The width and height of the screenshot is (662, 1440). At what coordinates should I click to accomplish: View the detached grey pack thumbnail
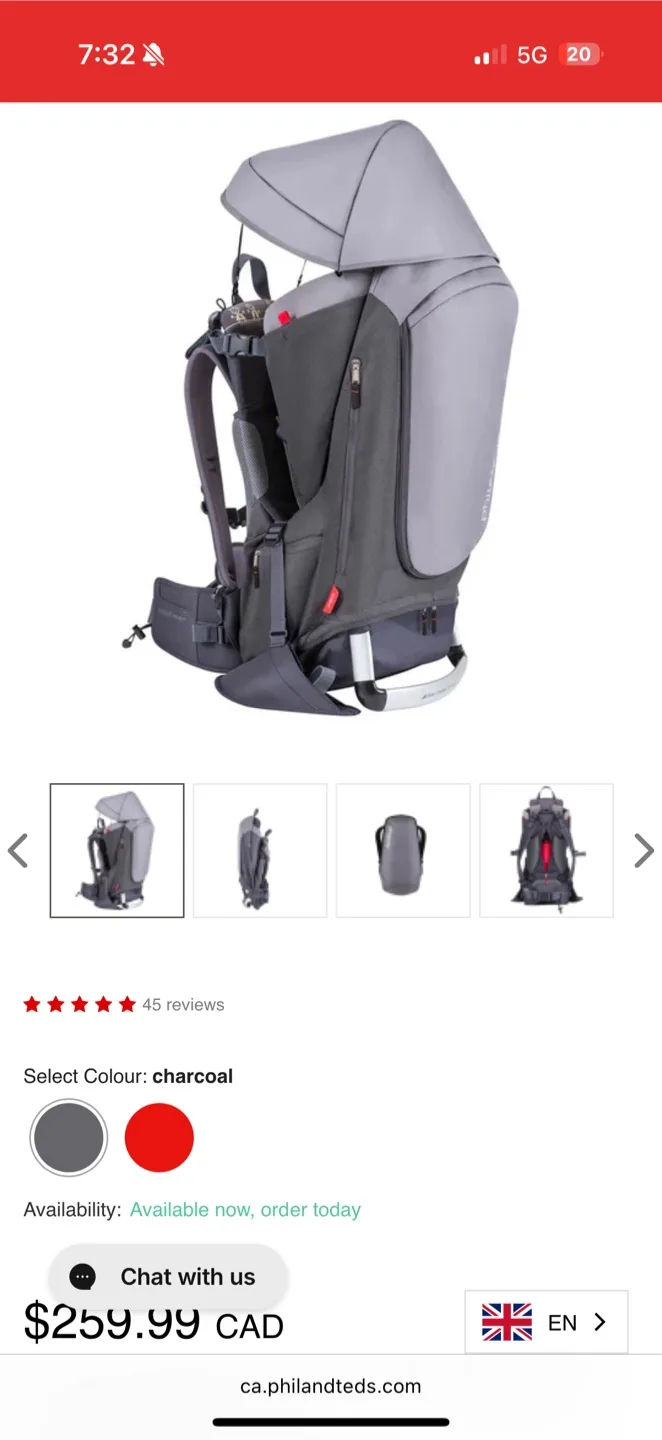point(403,851)
